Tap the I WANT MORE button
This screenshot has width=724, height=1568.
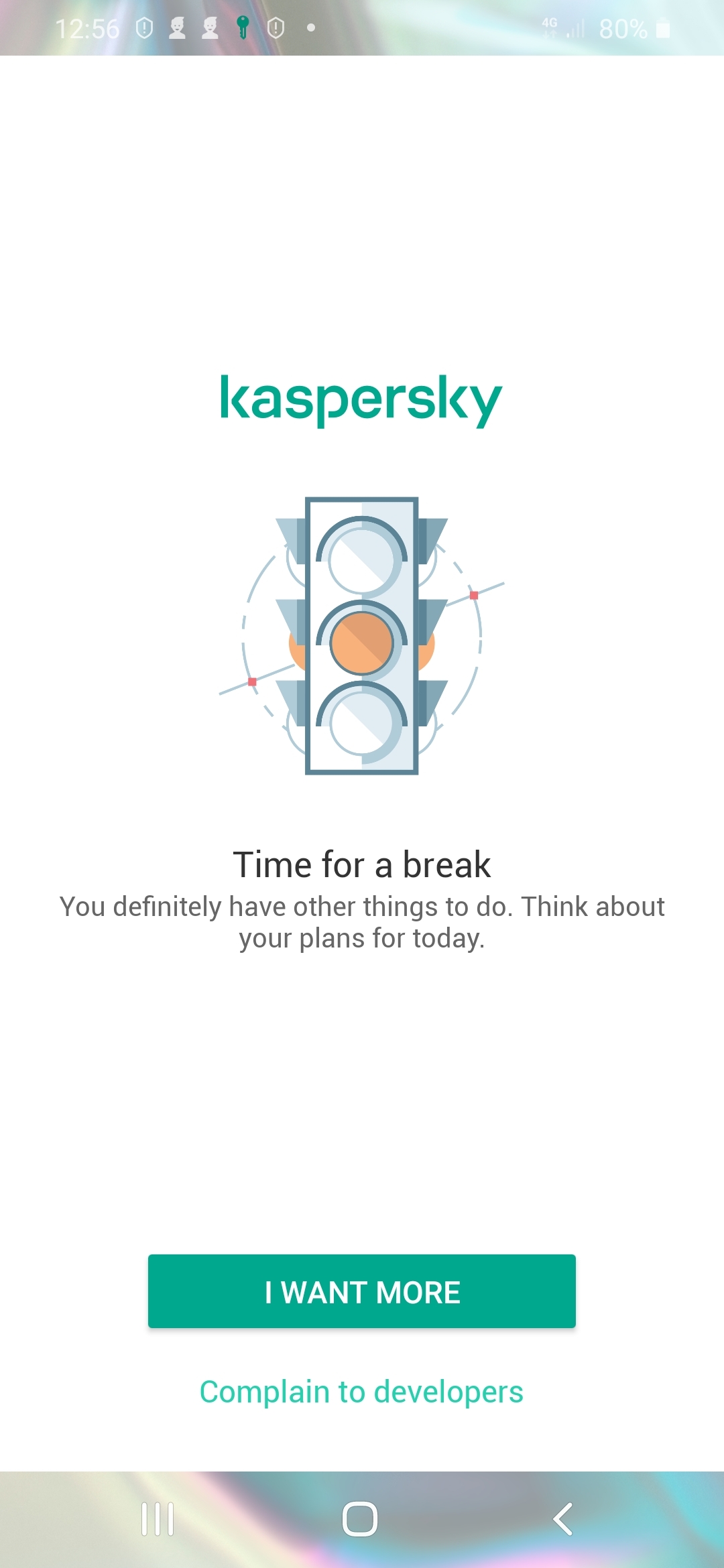[361, 1291]
